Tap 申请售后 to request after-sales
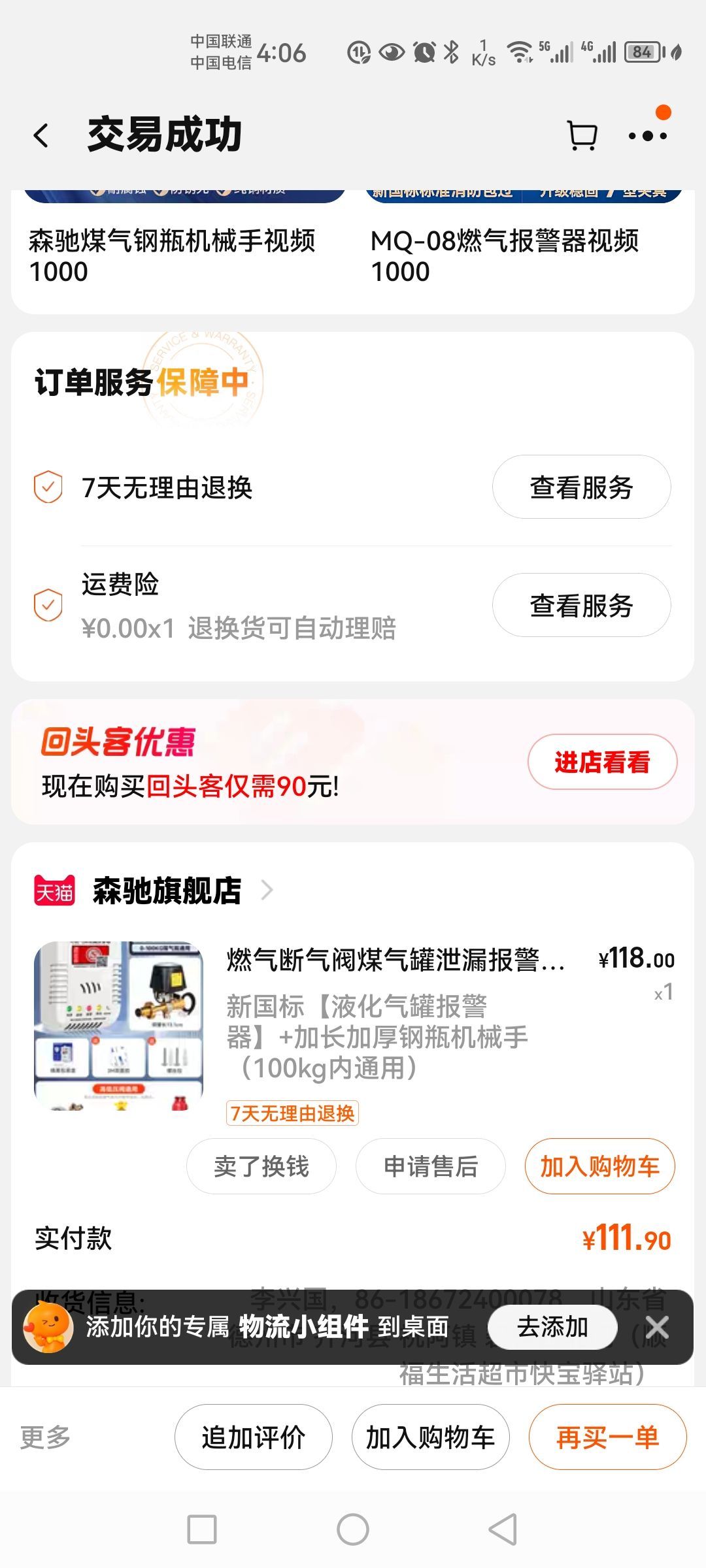Image resolution: width=706 pixels, height=1568 pixels. (x=431, y=1166)
